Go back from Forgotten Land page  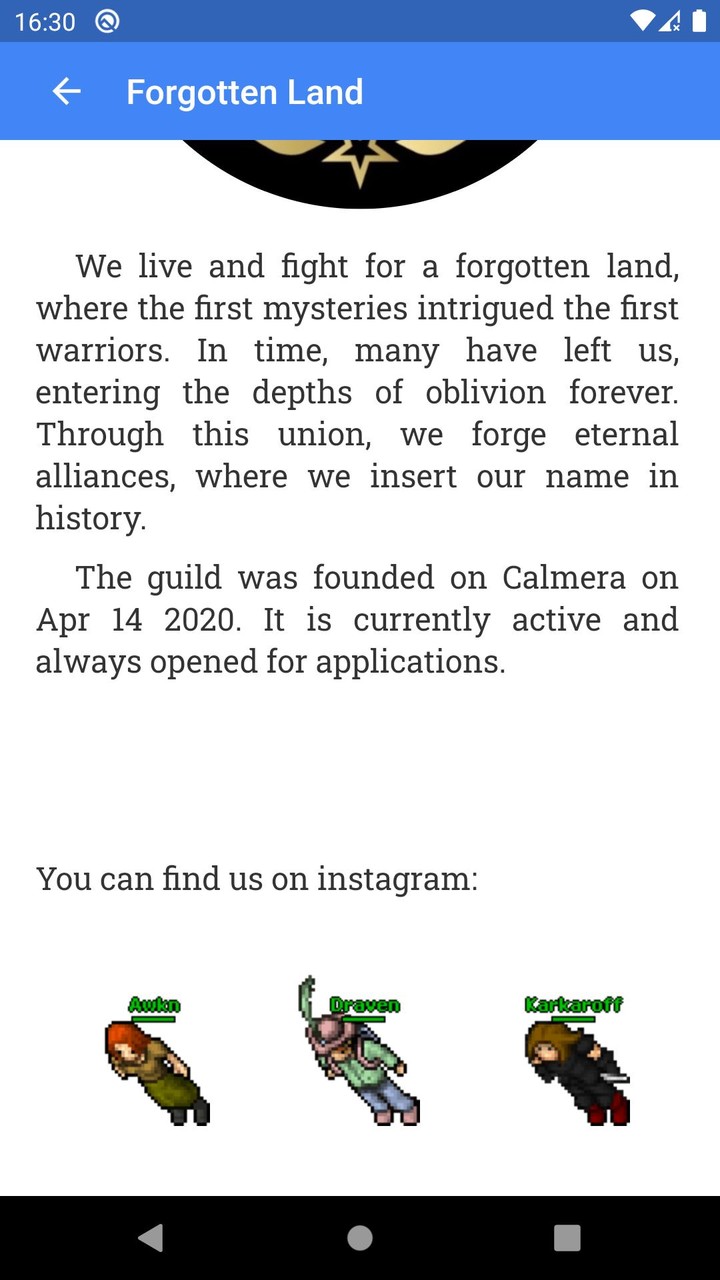pos(66,92)
